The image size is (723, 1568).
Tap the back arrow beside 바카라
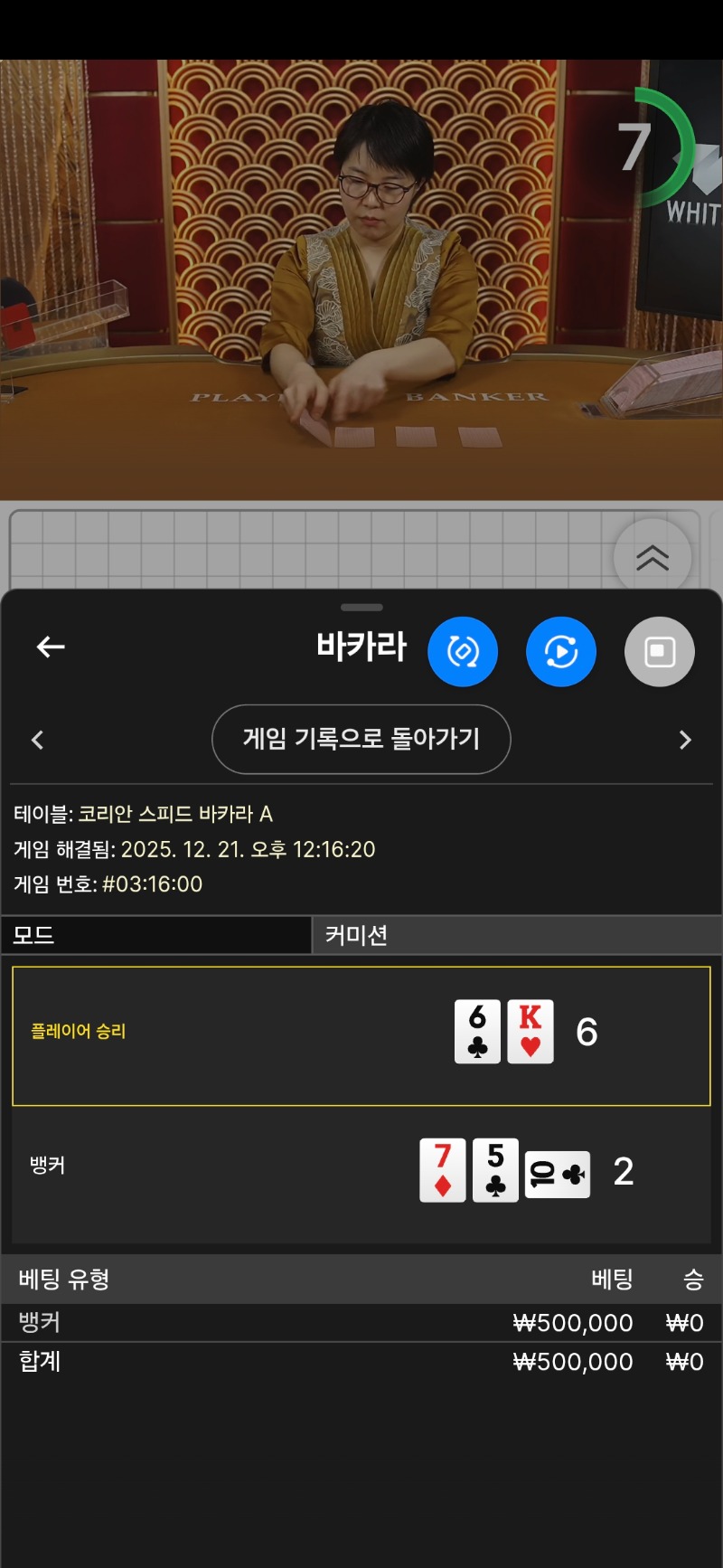pyautogui.click(x=51, y=647)
